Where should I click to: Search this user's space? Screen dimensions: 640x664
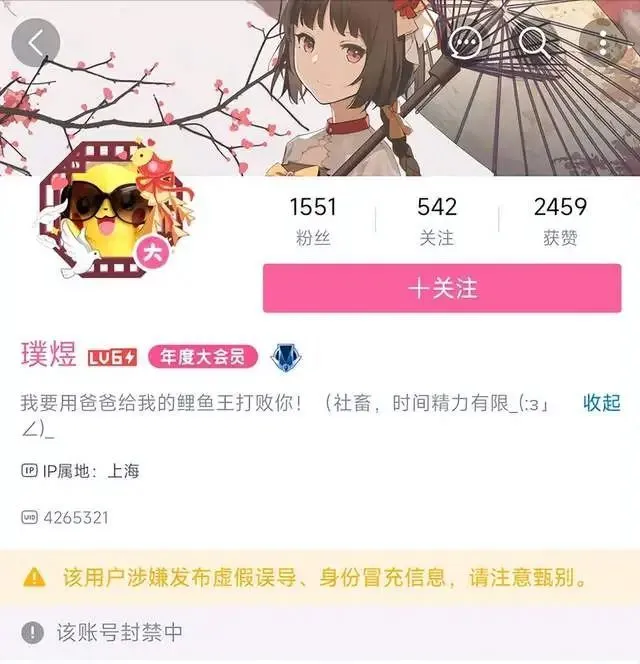coord(533,42)
